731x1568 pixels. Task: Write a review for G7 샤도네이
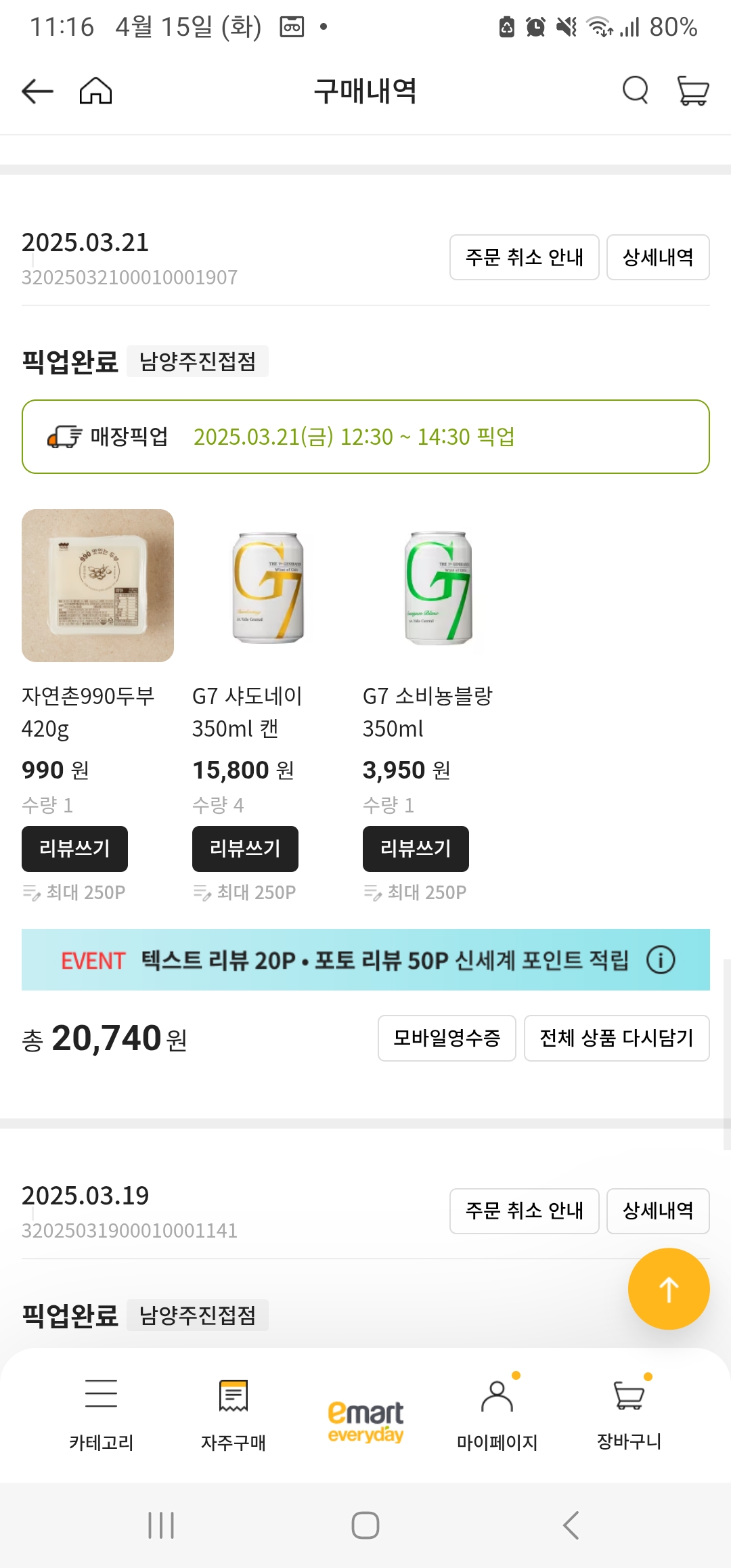(x=245, y=848)
